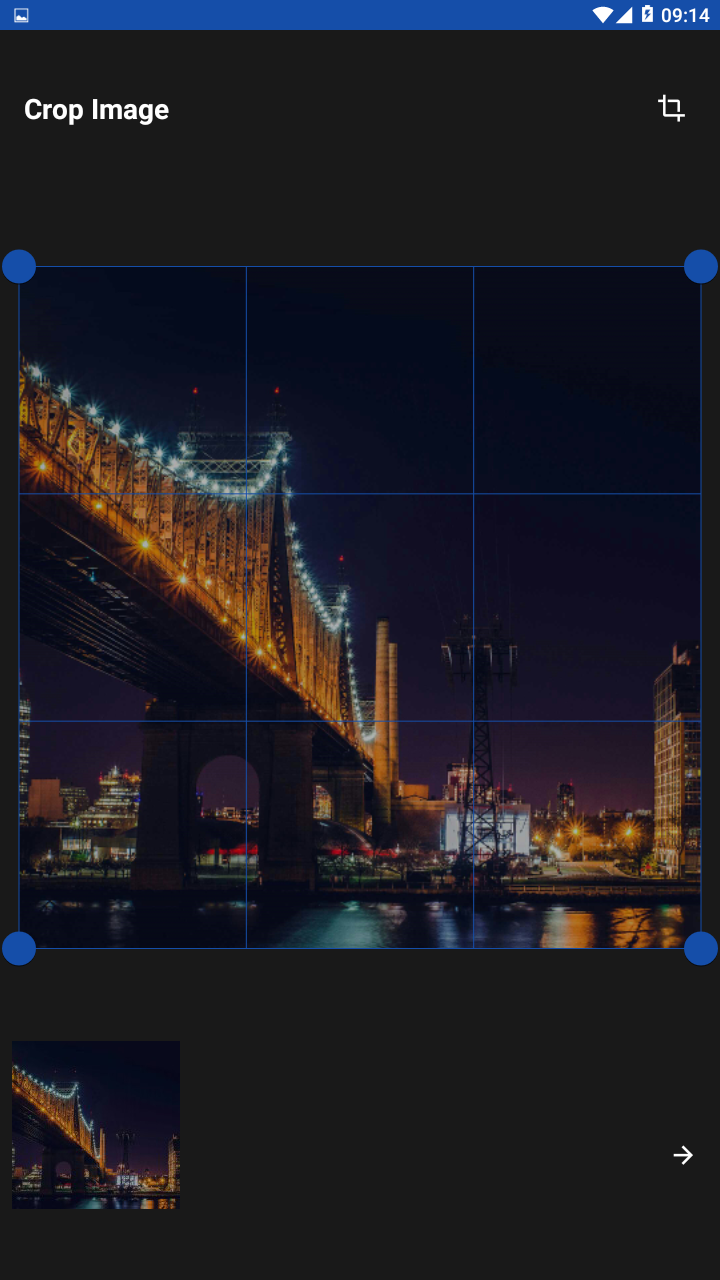Tap the top-right crop corner handle
Viewport: 720px width, 1280px height.
701,267
